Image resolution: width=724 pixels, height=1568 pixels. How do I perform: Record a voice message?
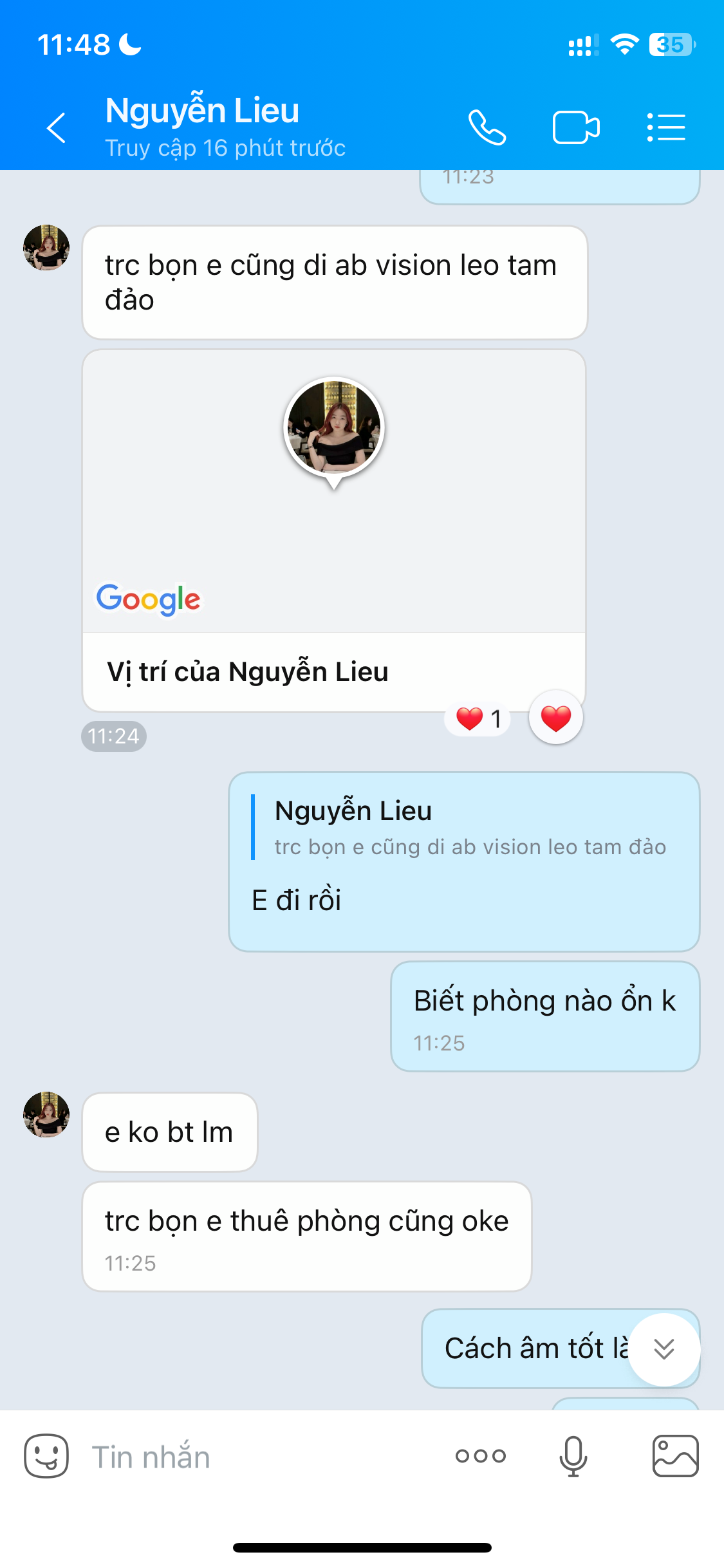pos(573,1456)
